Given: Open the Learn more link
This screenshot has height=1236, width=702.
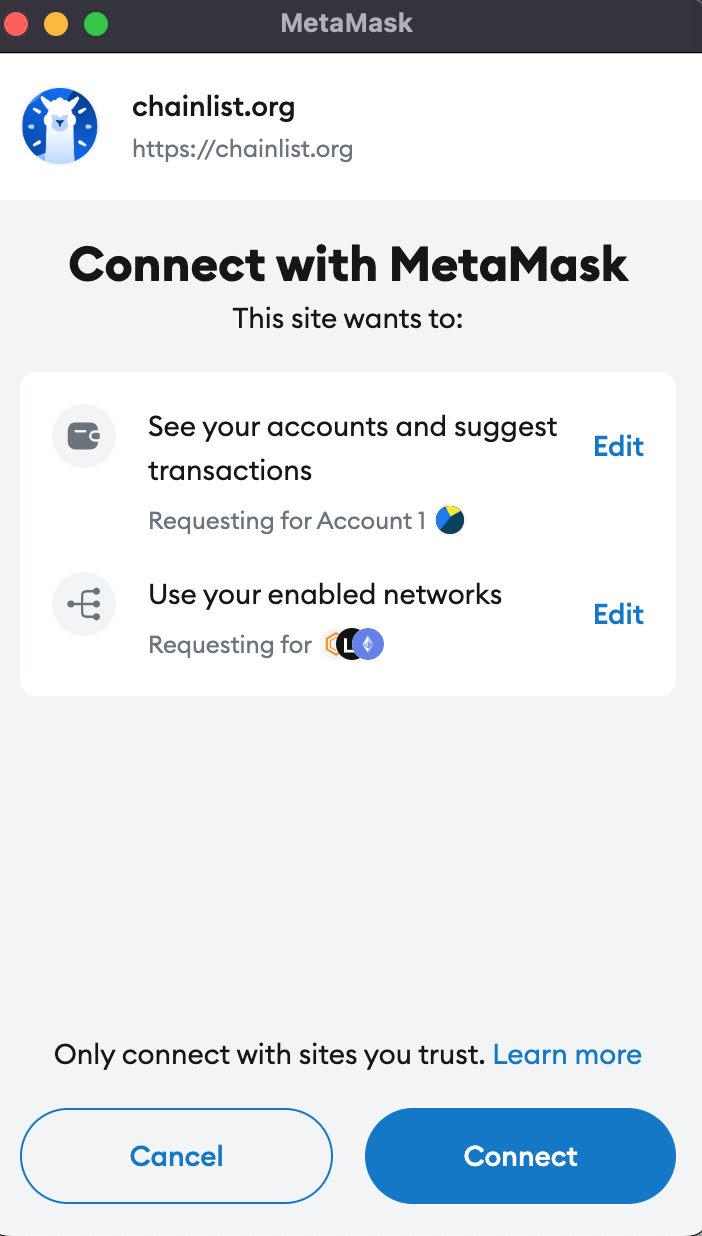Looking at the screenshot, I should tap(567, 1054).
